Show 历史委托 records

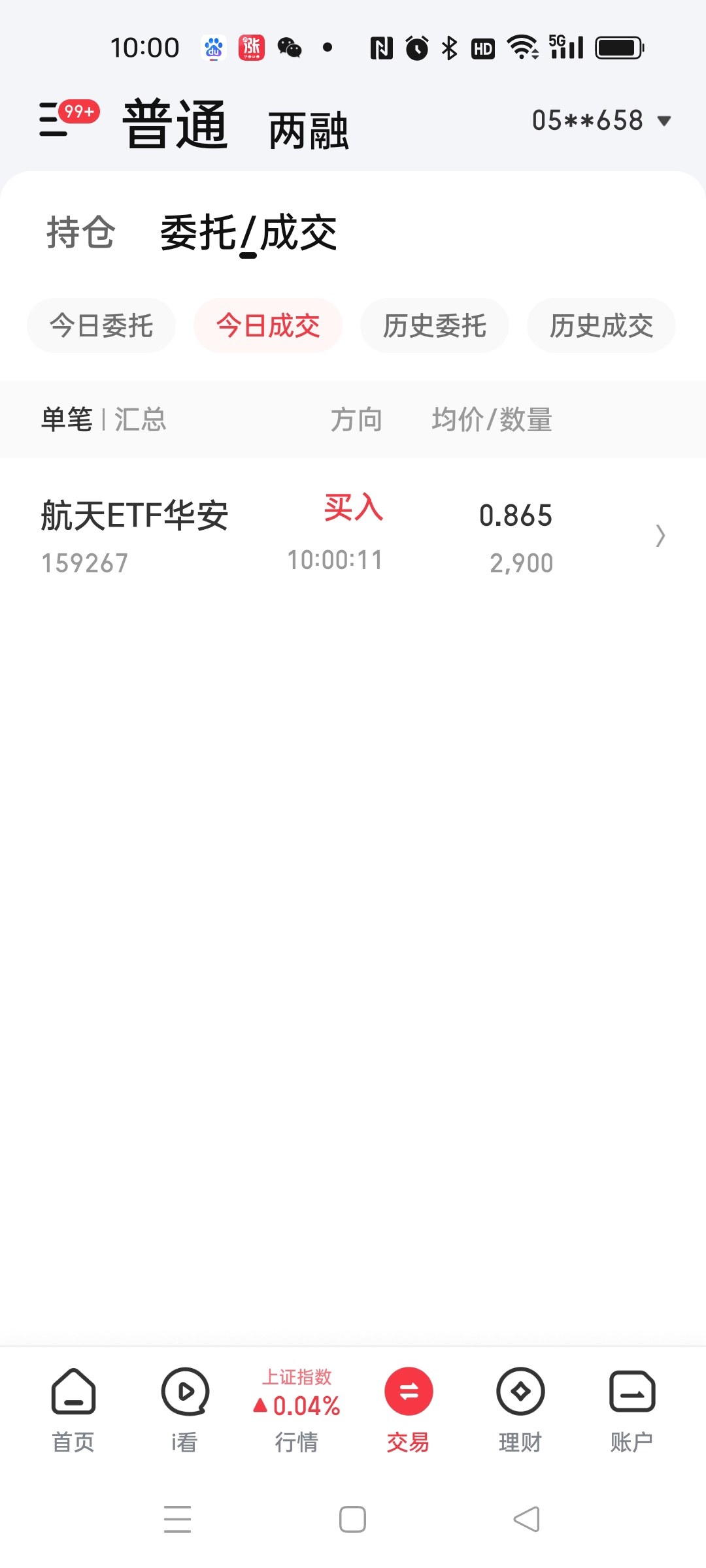[435, 325]
